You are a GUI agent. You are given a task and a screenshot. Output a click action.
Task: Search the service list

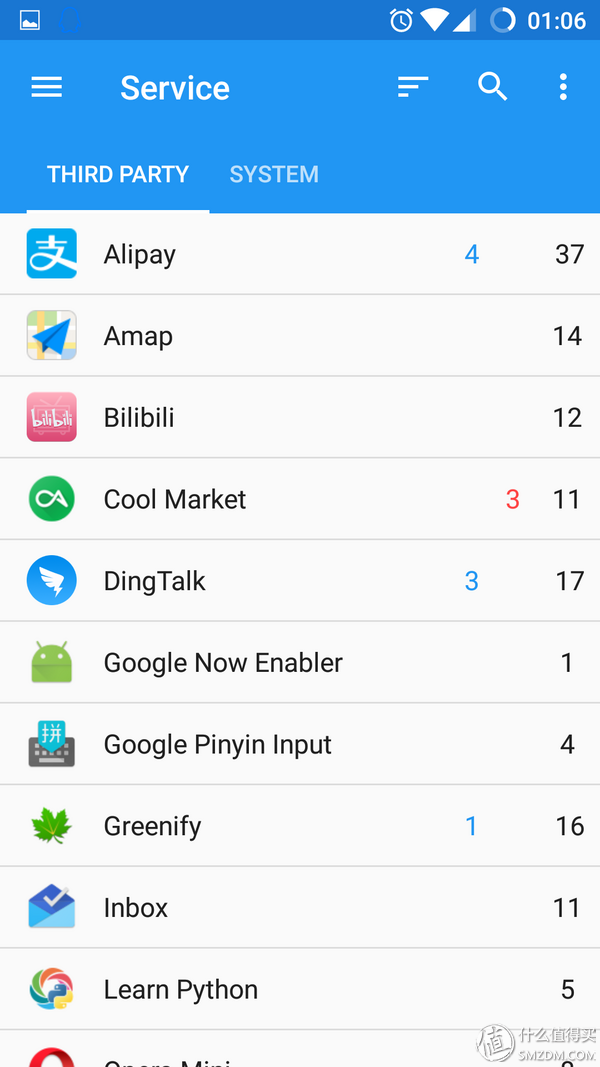[493, 87]
